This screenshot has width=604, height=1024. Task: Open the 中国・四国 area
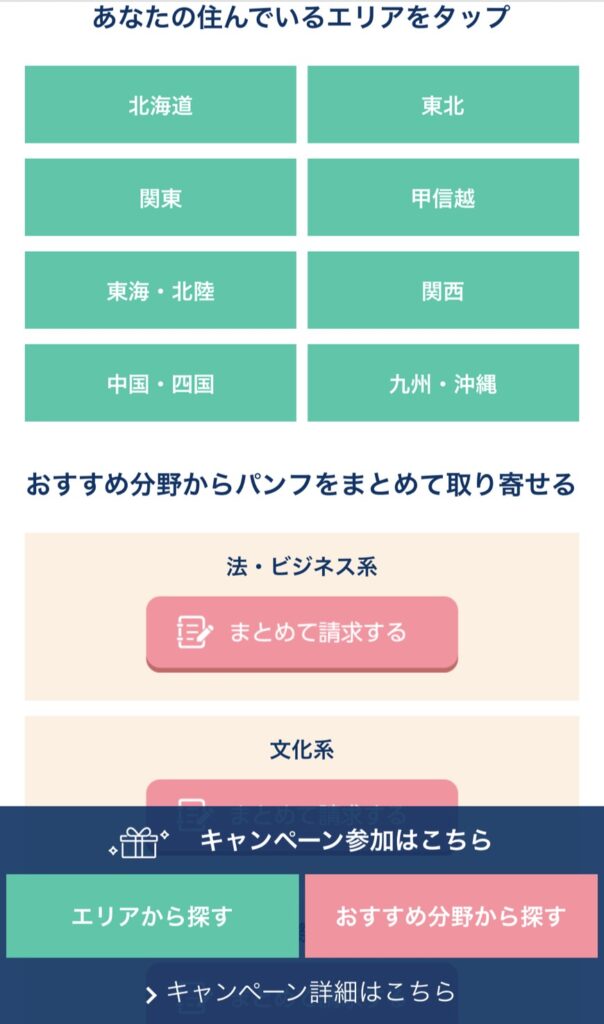tap(160, 384)
